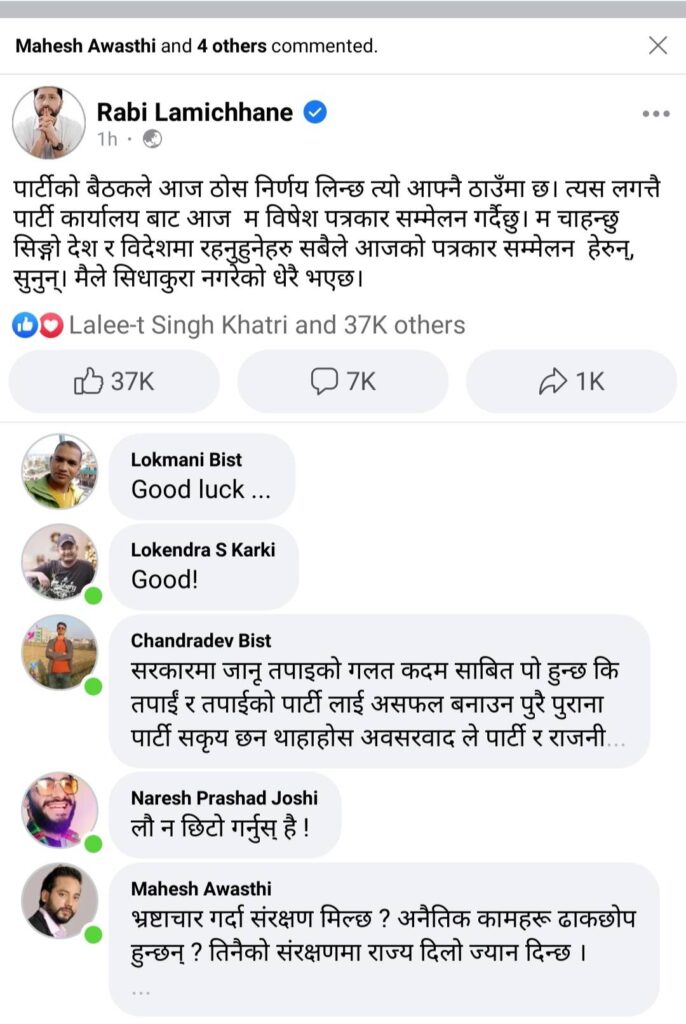The width and height of the screenshot is (686, 1024).
Task: Expand Chandradev Bist's truncated comment
Action: [x=618, y=743]
